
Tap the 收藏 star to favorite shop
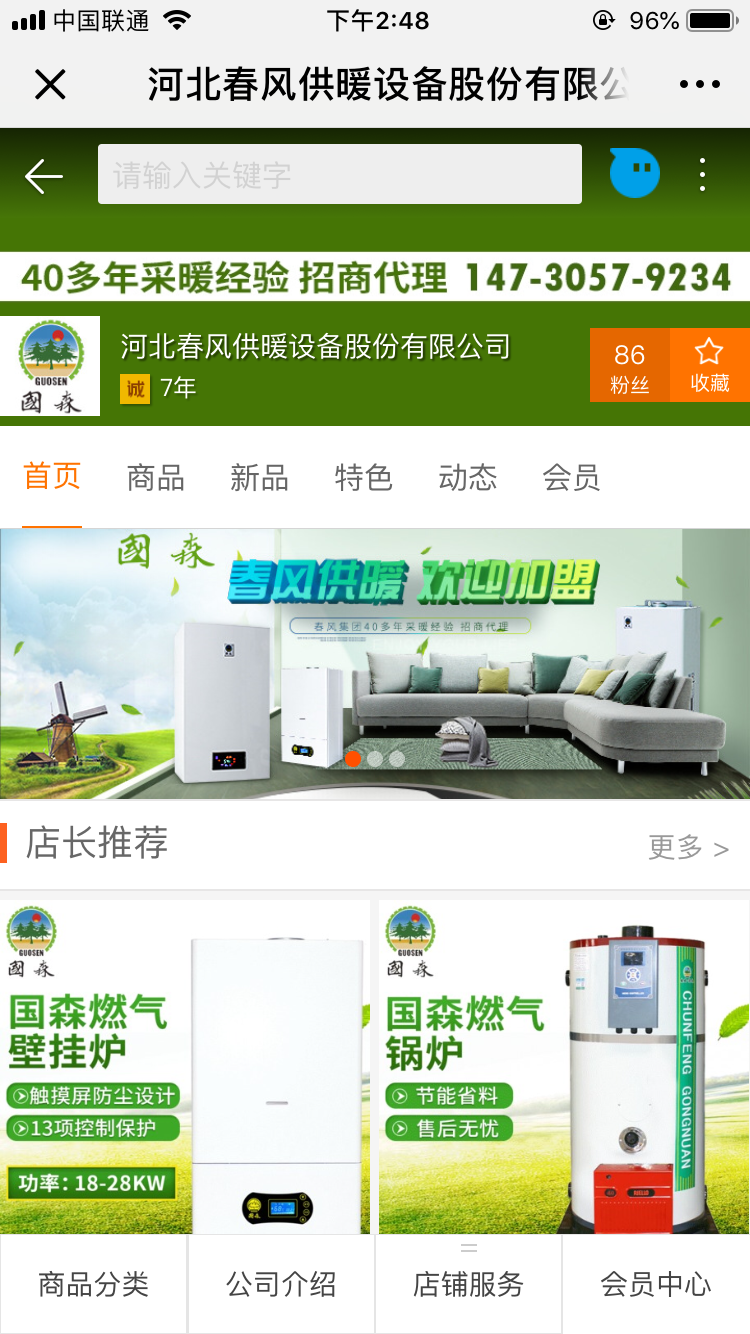[x=710, y=365]
